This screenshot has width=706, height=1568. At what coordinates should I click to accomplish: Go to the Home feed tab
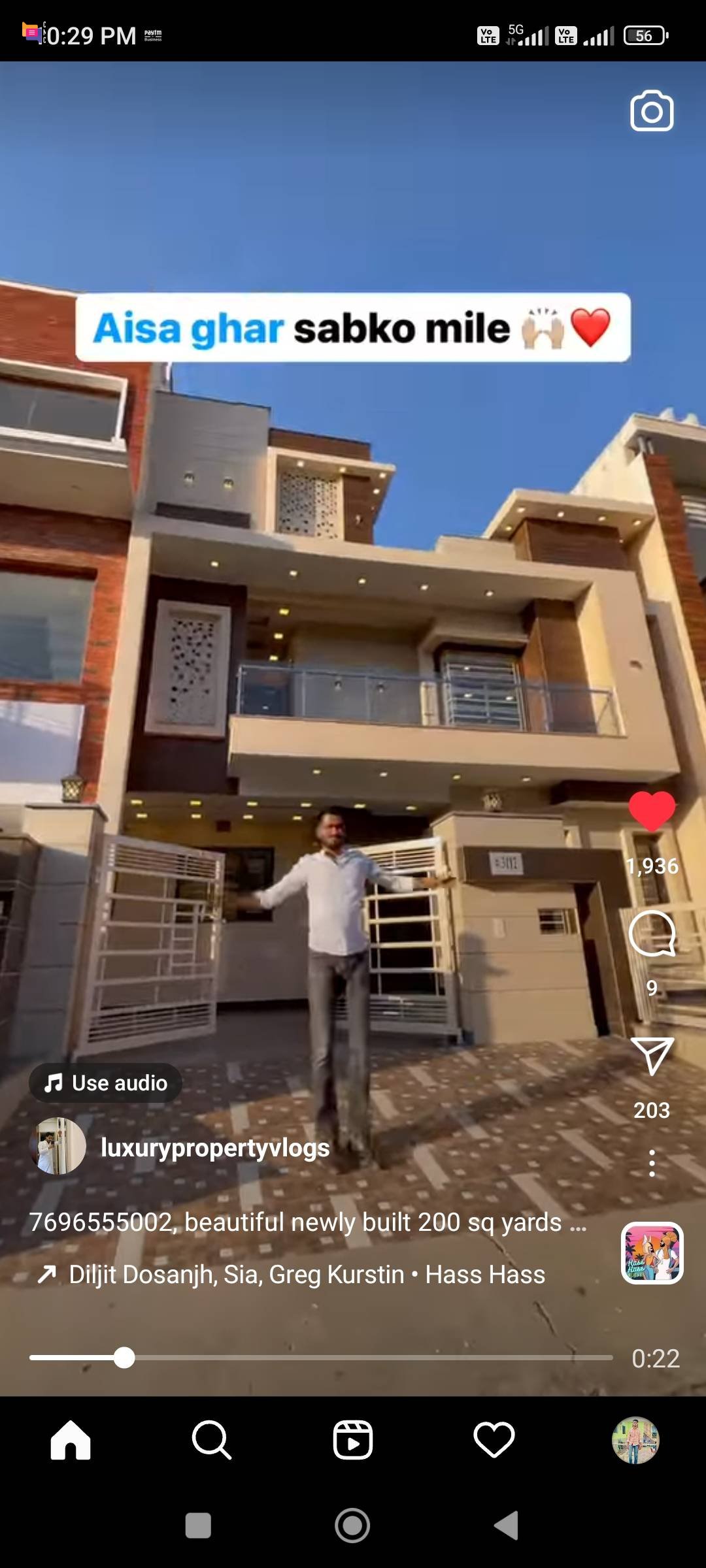(x=71, y=1439)
